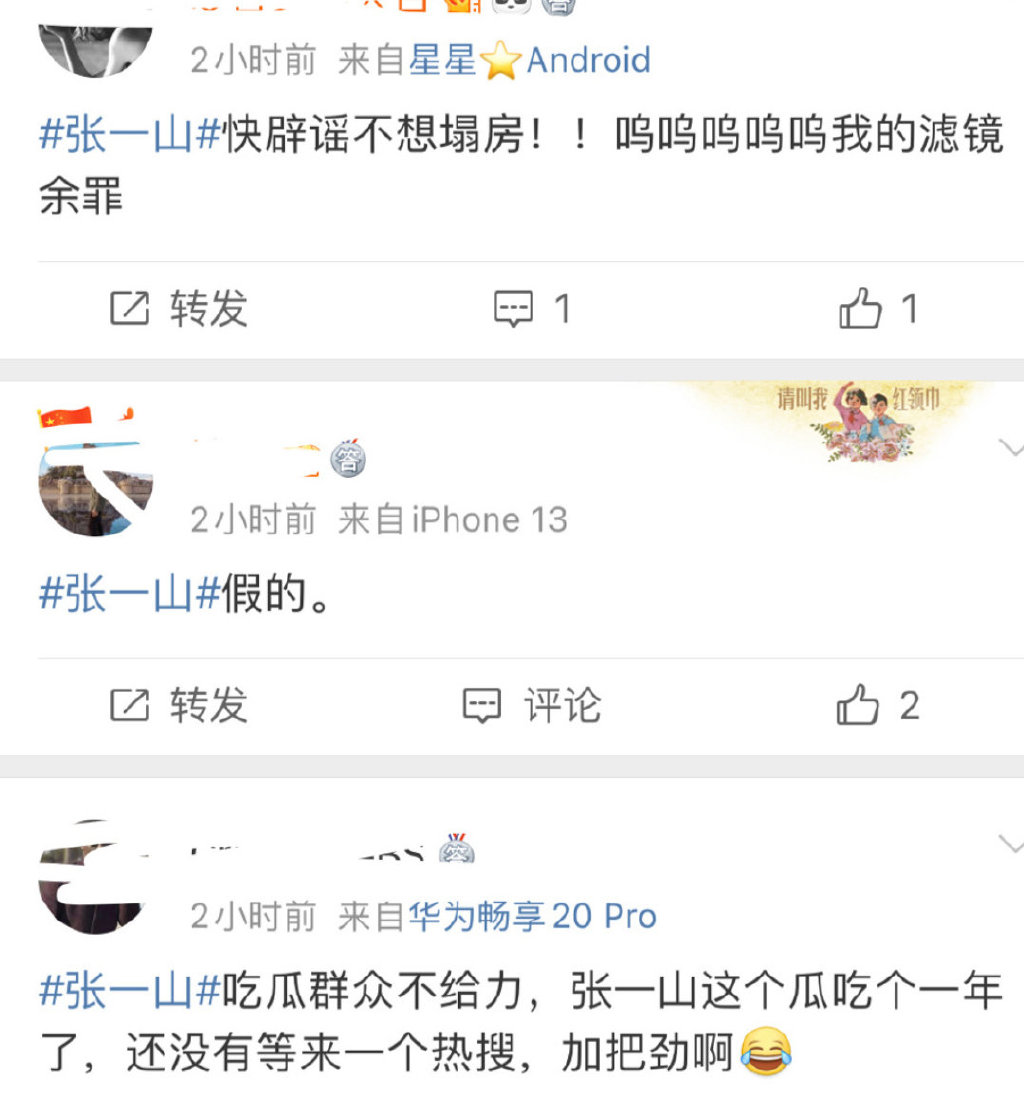The width and height of the screenshot is (1024, 1106).
Task: Expand the options chevron on the 华为畅享 20 Pro post
Action: pos(1011,845)
